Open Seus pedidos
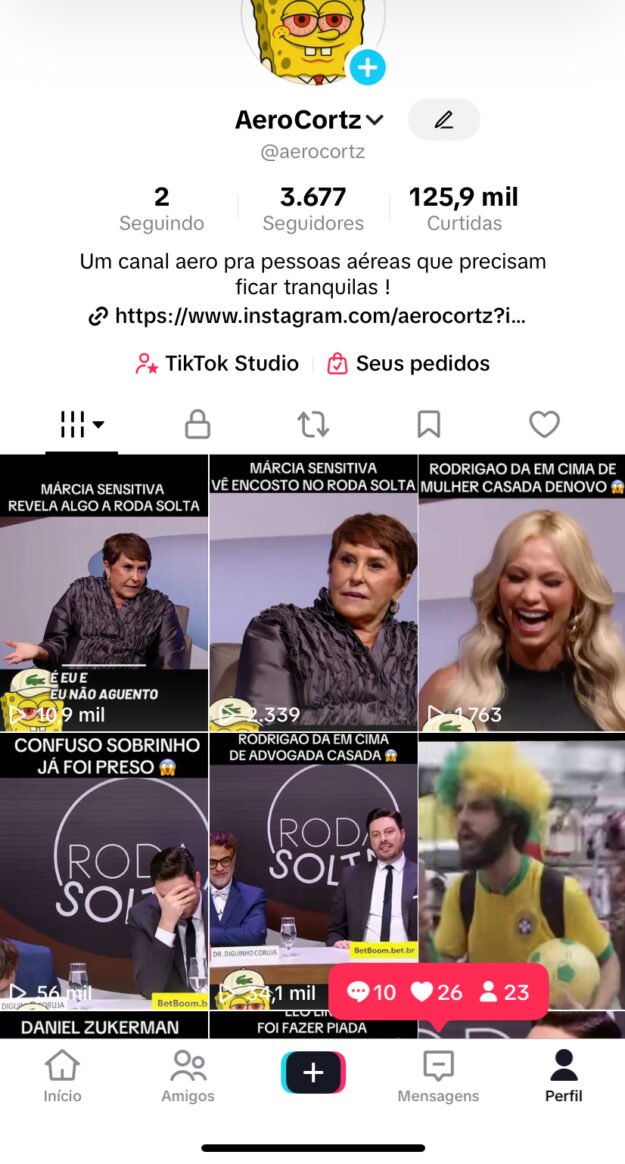This screenshot has width=625, height=1164. click(408, 363)
